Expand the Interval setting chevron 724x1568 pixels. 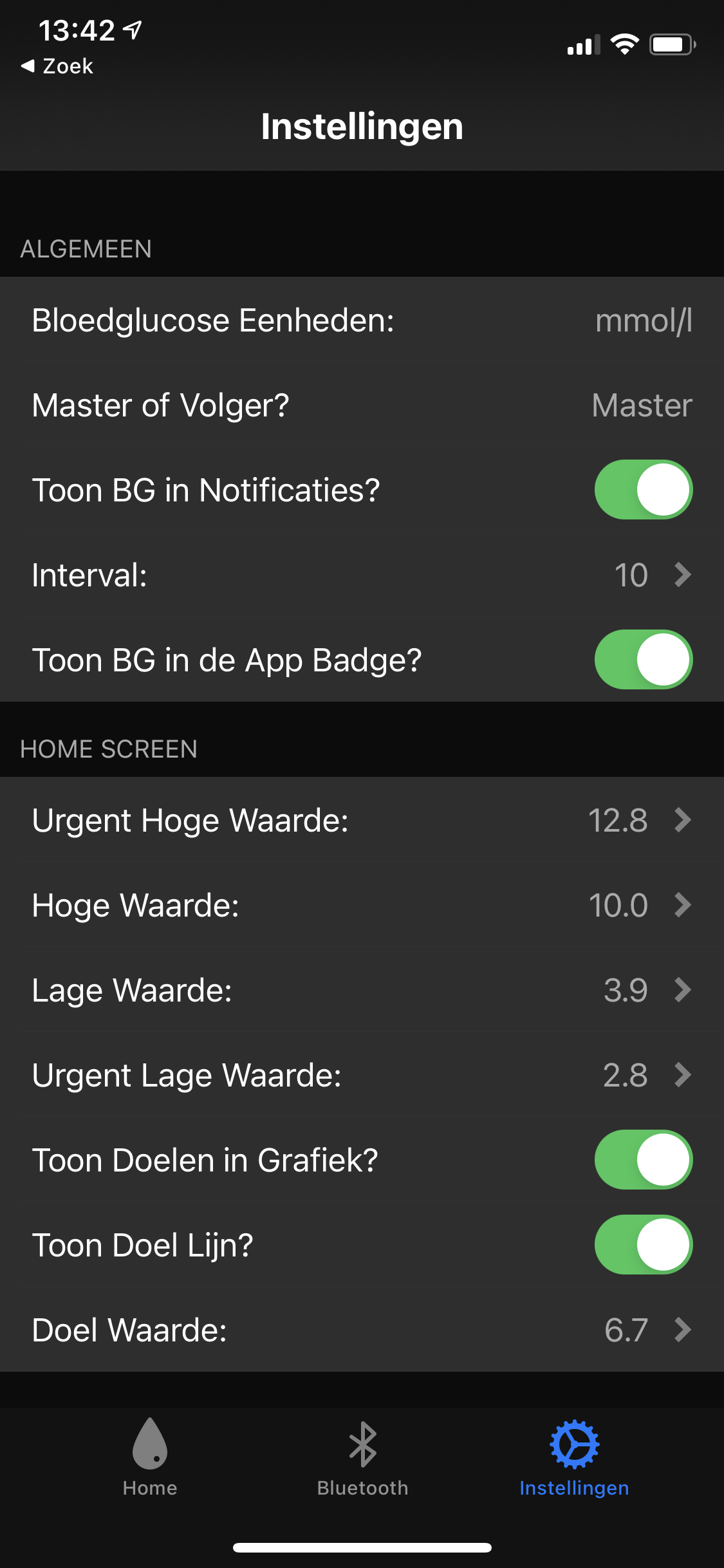682,575
